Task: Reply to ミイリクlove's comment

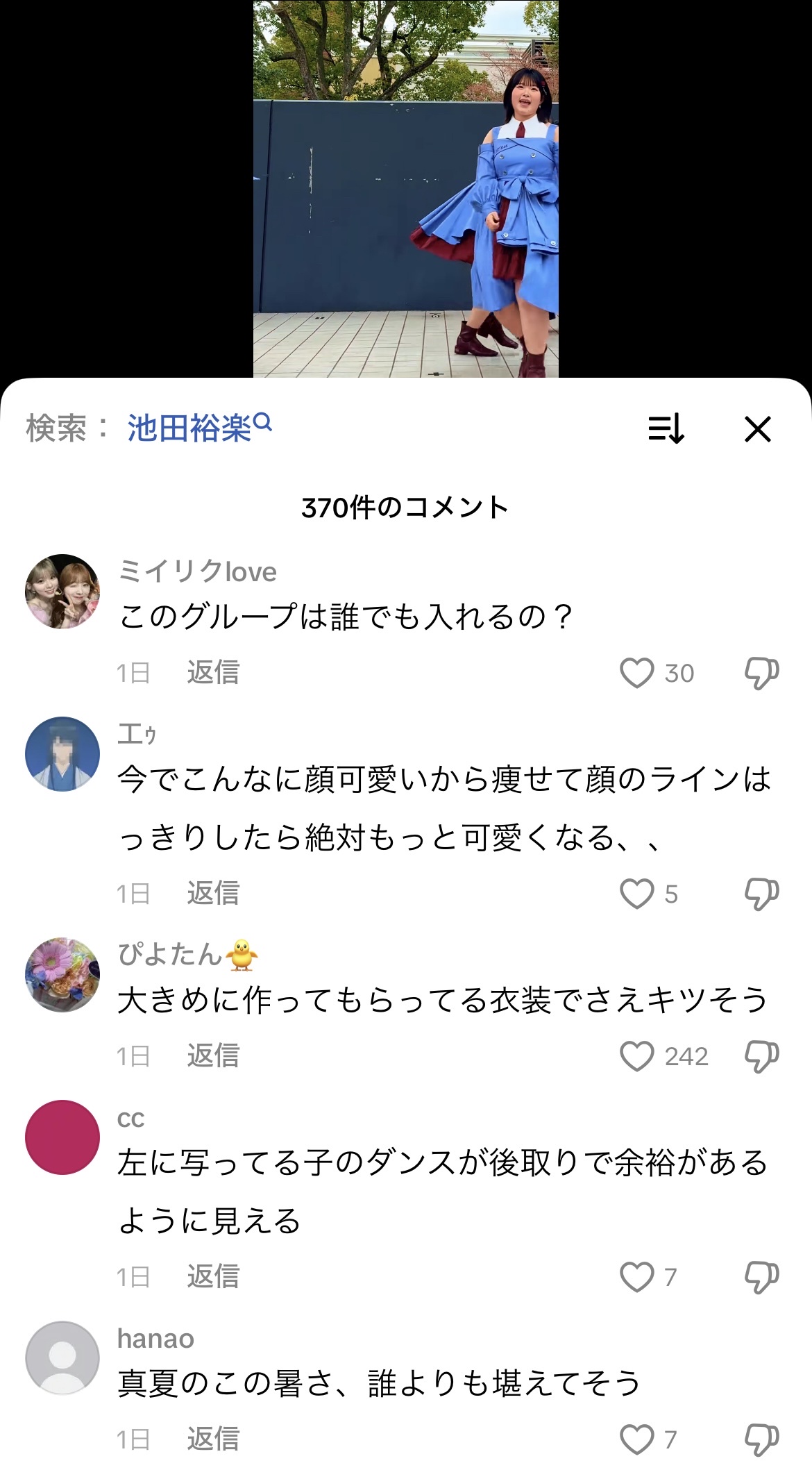Action: pyautogui.click(x=213, y=673)
